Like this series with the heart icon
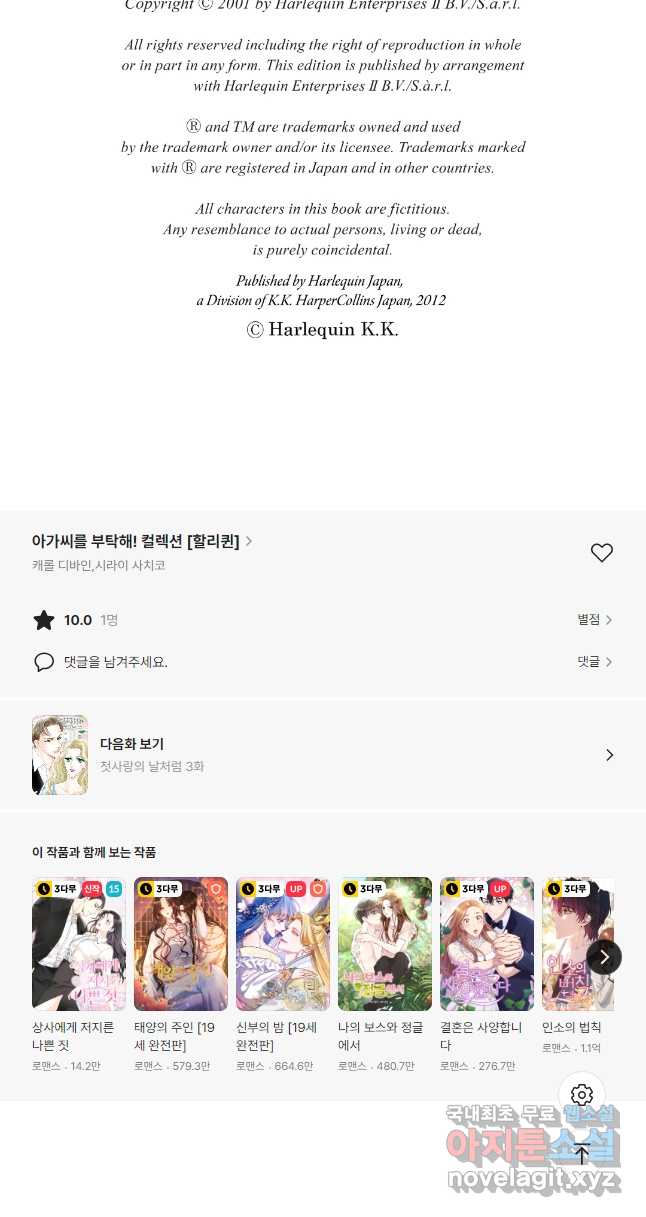Screen dimensions: 646x1217 pyautogui.click(x=601, y=553)
